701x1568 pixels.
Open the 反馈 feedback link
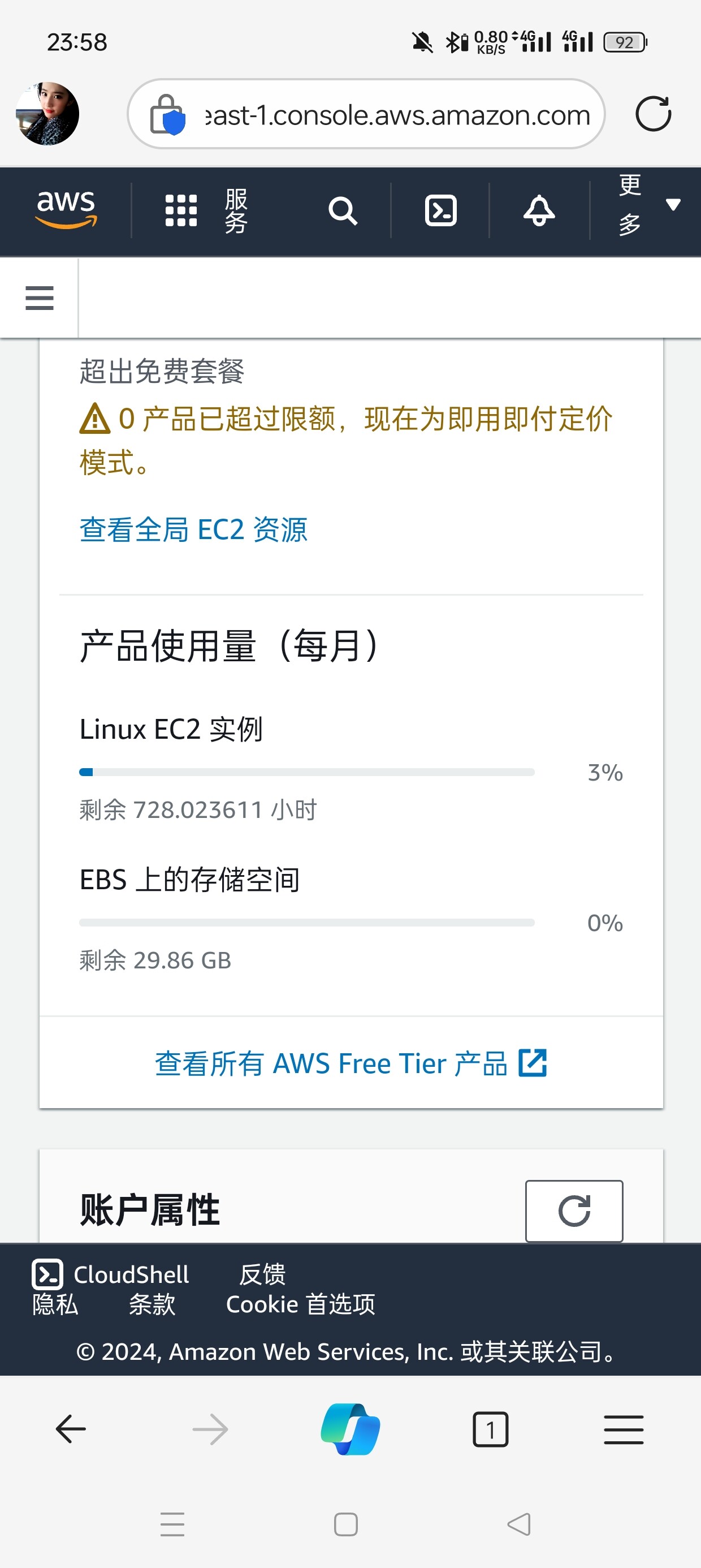pyautogui.click(x=262, y=1274)
